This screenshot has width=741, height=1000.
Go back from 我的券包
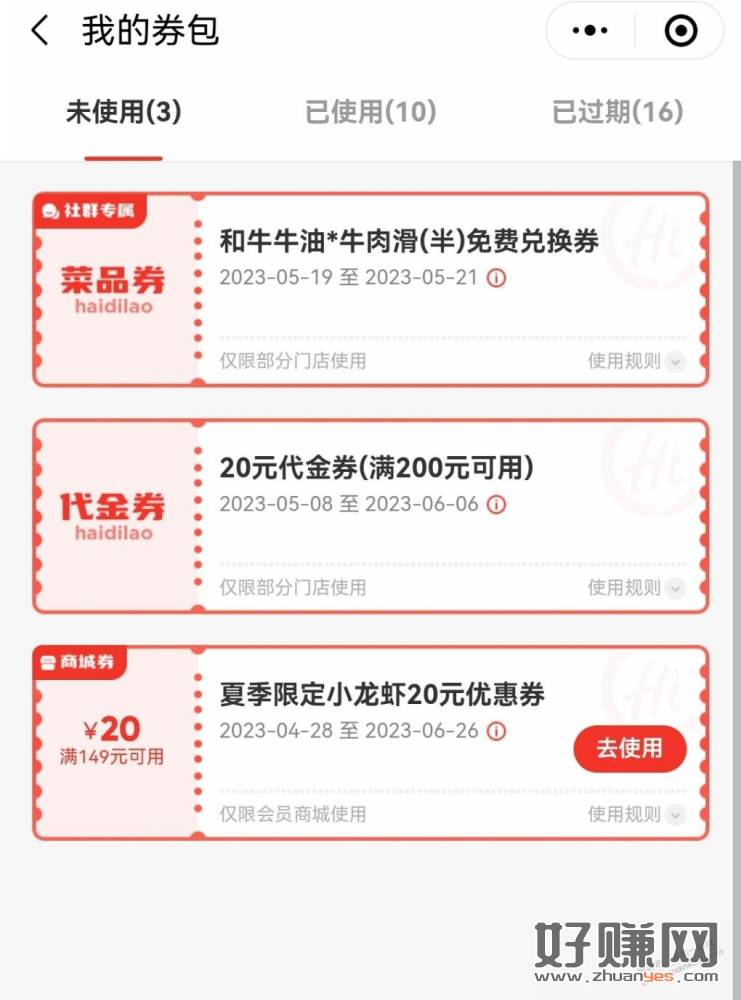coord(40,30)
